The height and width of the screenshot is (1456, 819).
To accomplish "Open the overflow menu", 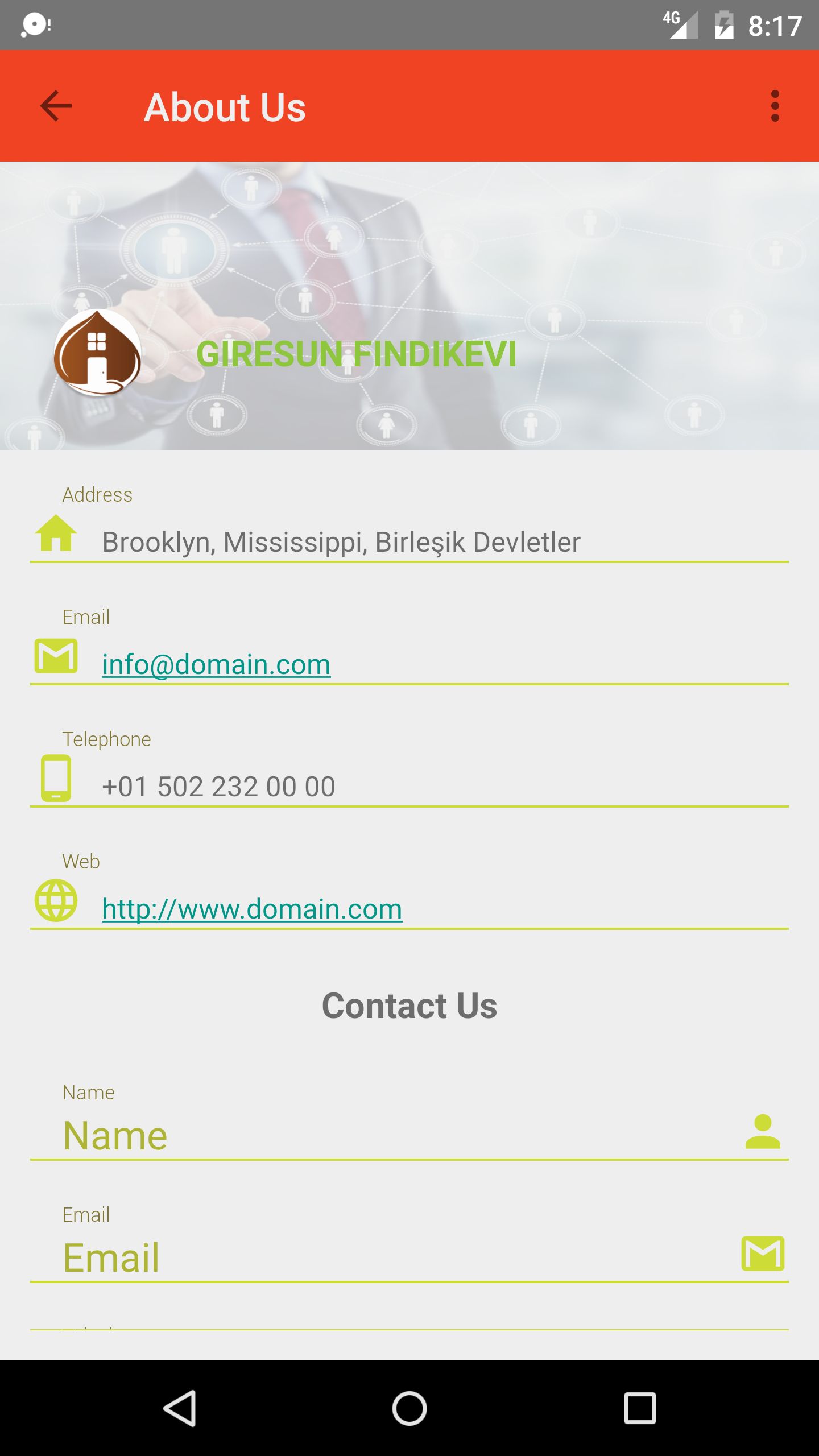I will coord(775,106).
